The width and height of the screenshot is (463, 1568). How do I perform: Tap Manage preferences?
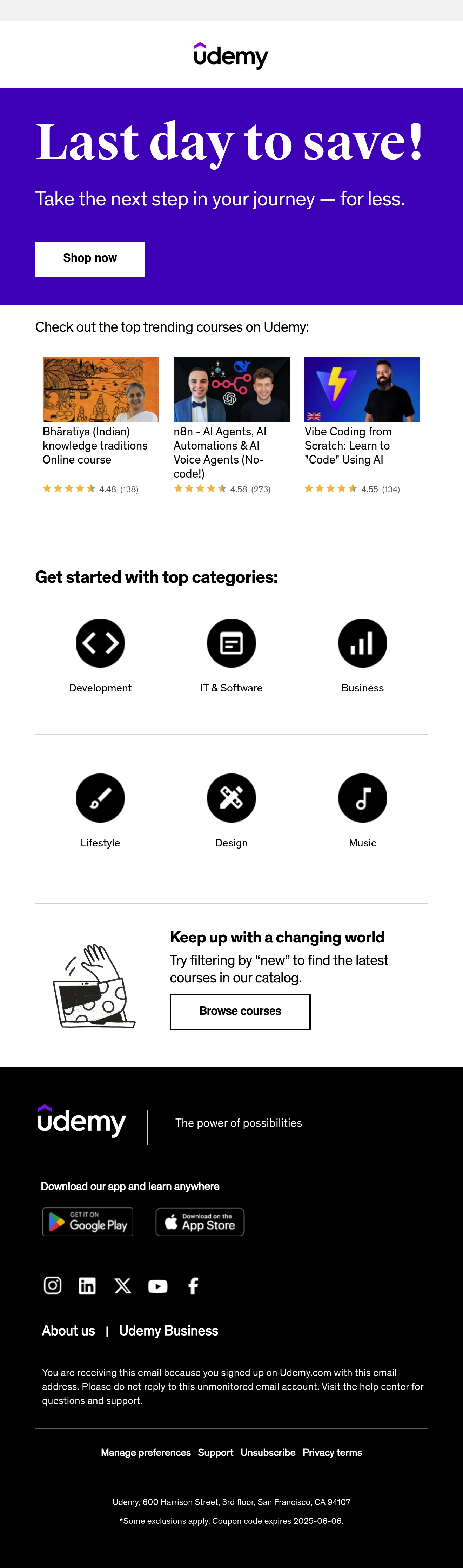[146, 1452]
